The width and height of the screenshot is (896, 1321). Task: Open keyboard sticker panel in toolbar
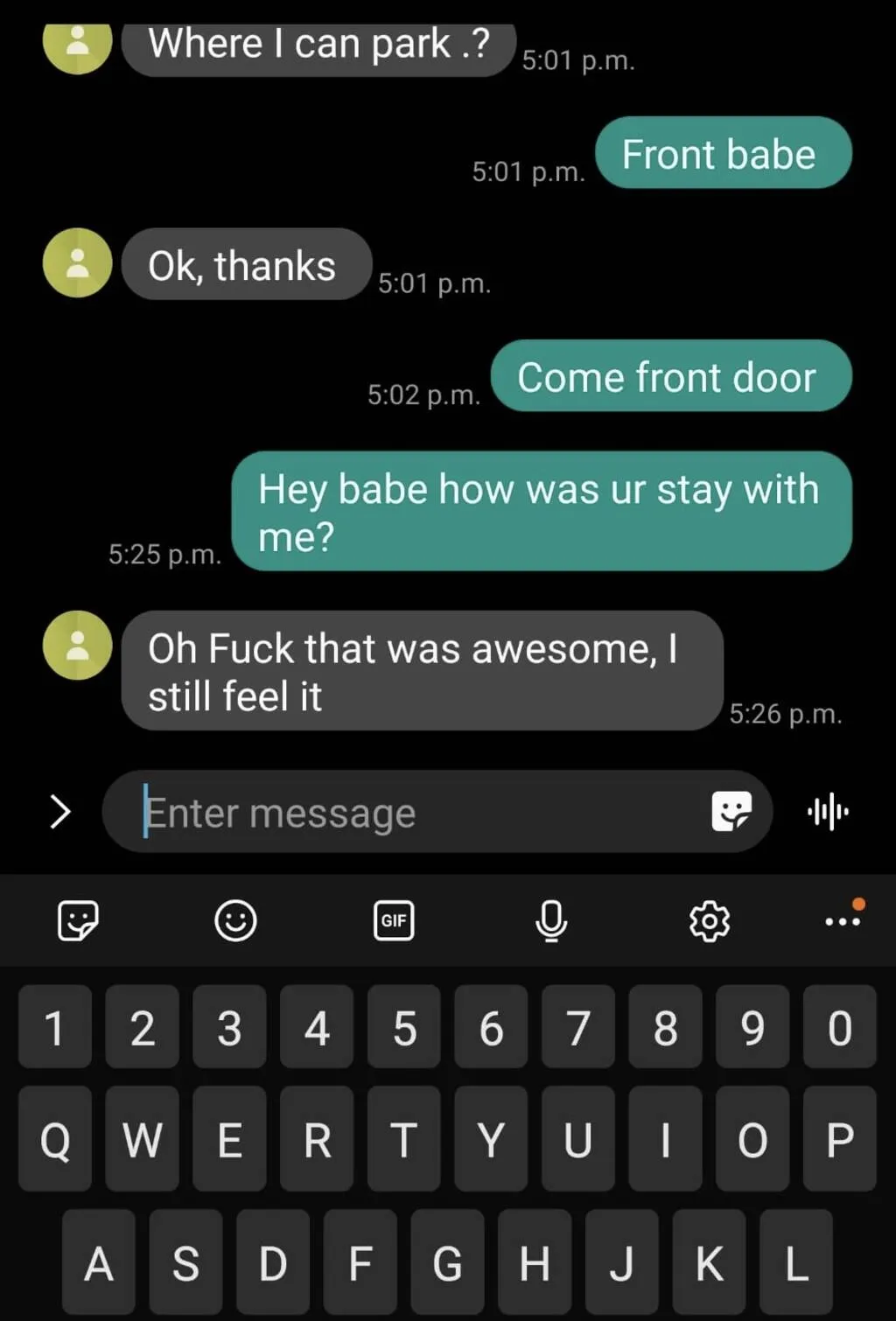coord(78,921)
